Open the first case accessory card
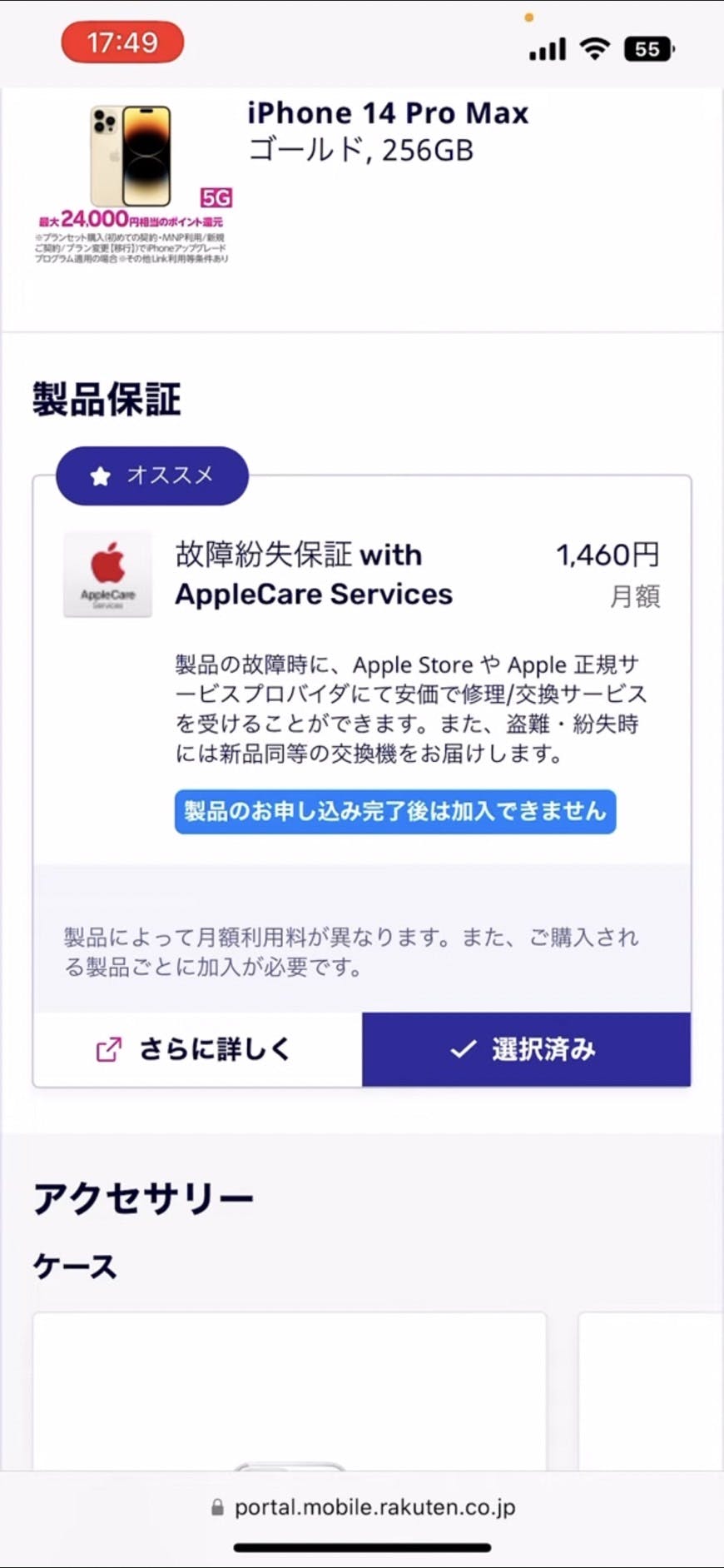Image resolution: width=724 pixels, height=1568 pixels. (290, 1391)
